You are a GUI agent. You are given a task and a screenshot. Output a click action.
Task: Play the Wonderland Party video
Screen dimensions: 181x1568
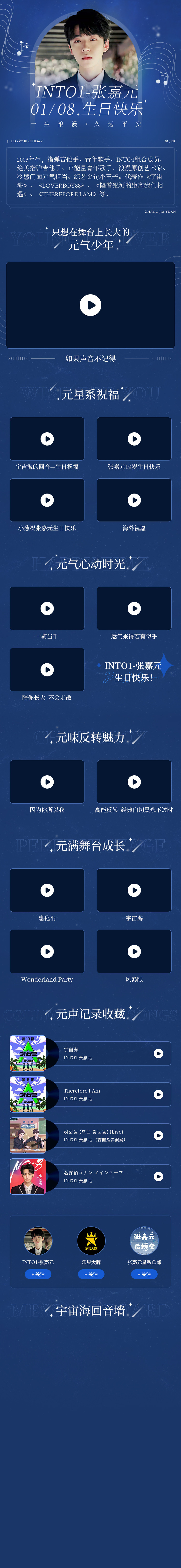47,951
